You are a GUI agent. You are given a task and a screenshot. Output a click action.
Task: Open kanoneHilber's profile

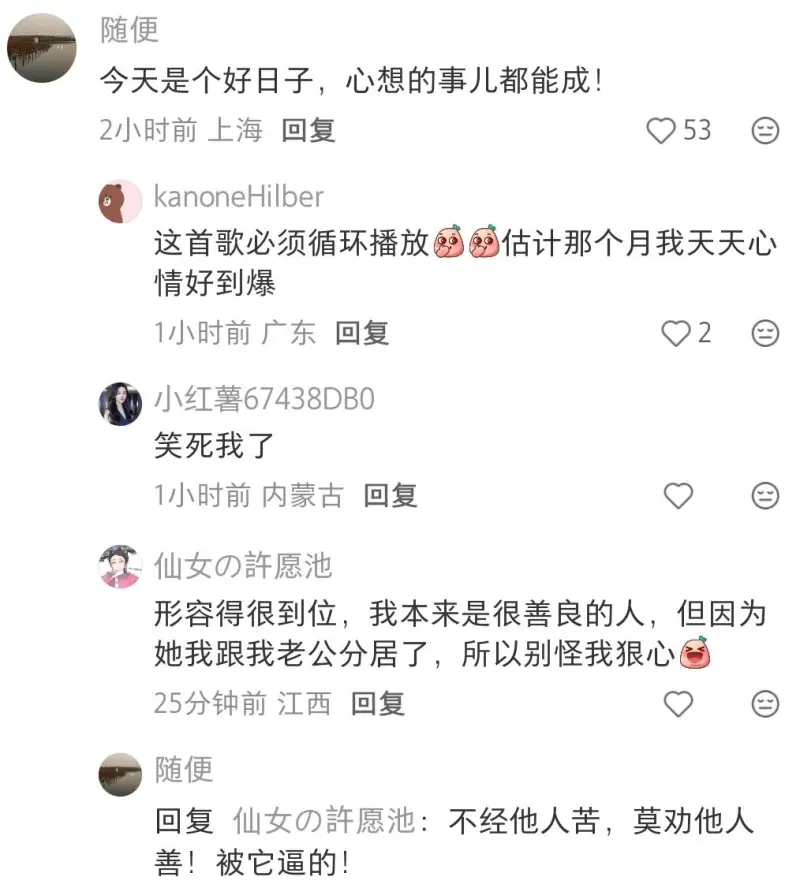[x=119, y=201]
